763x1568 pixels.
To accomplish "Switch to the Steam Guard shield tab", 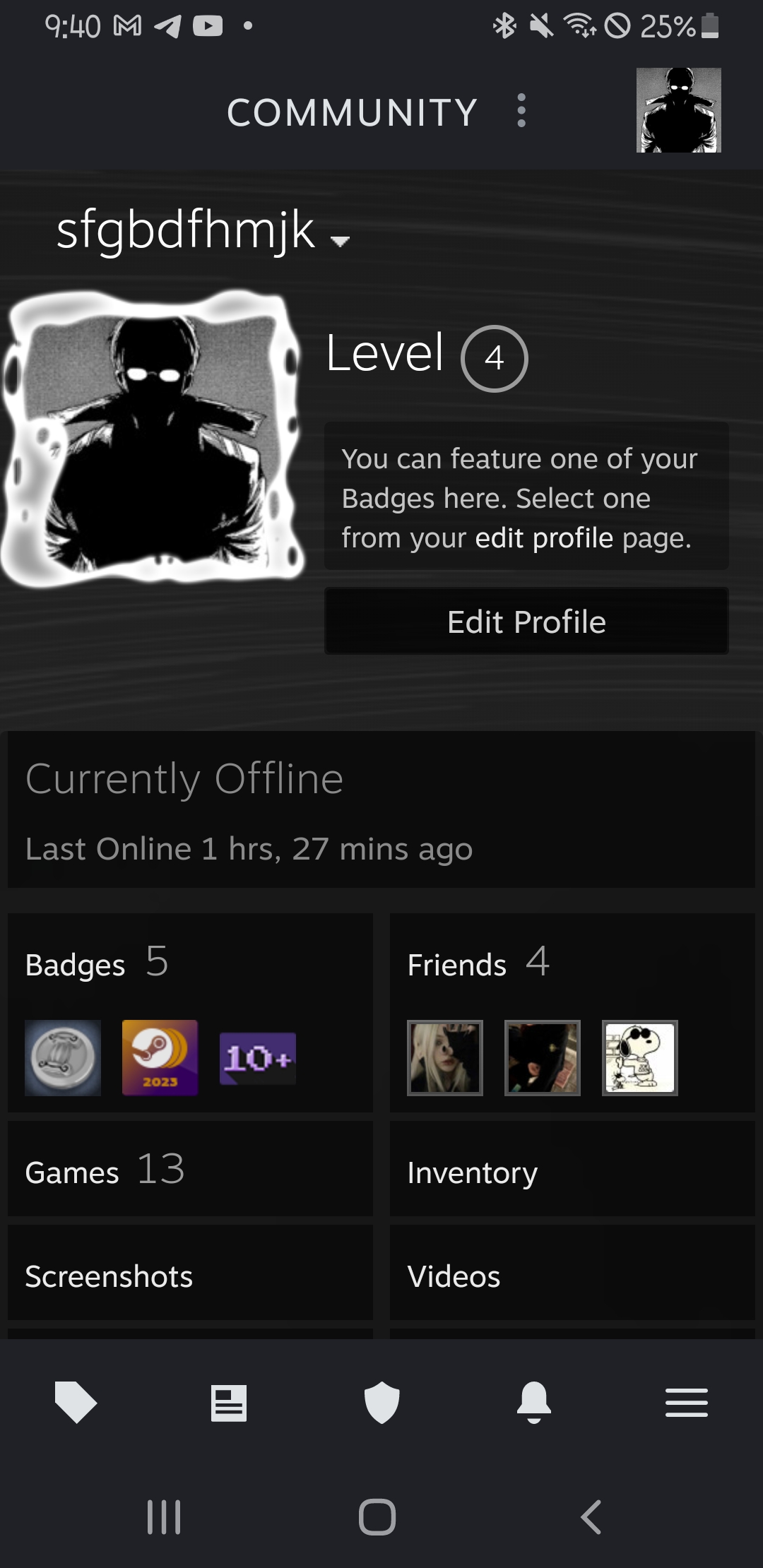I will [381, 1402].
